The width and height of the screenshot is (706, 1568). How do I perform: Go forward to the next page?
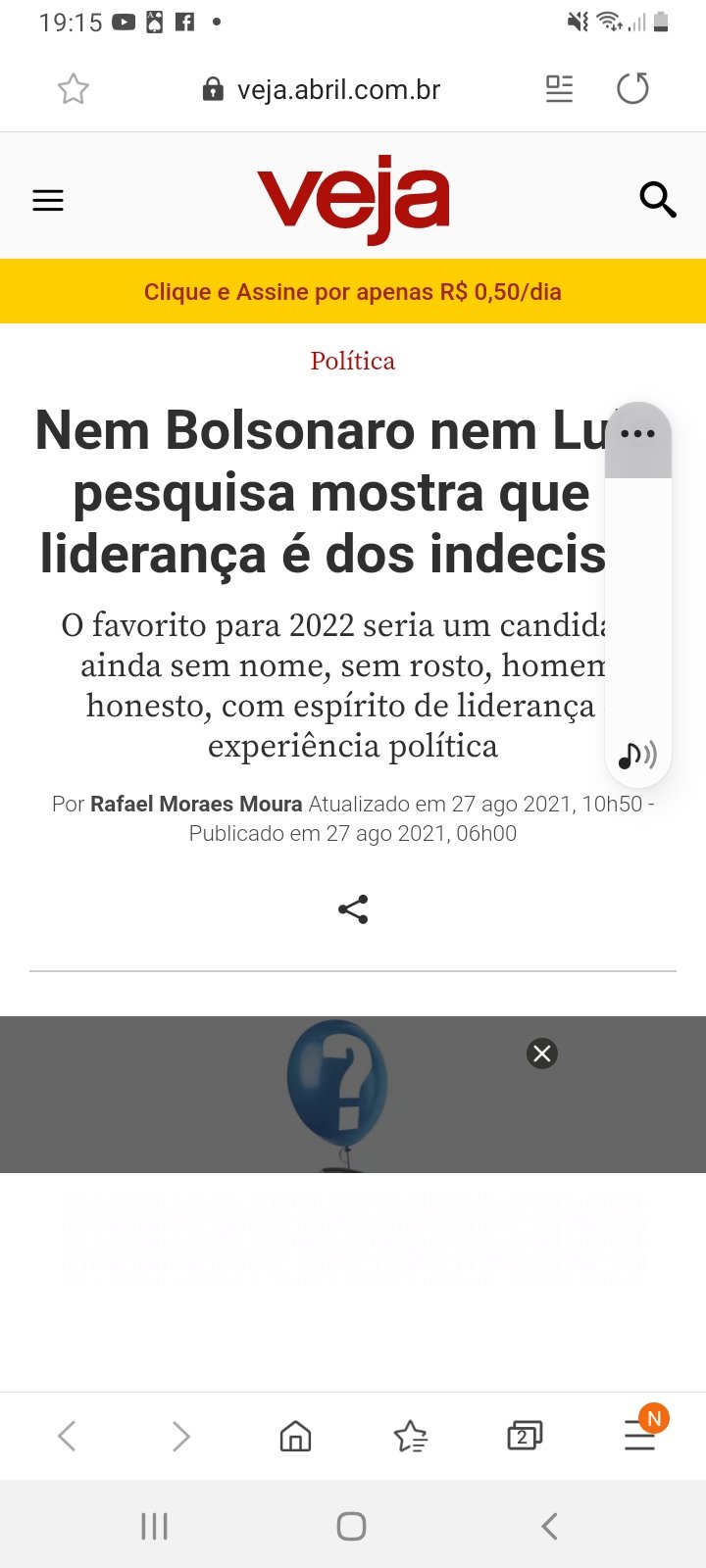(181, 1437)
